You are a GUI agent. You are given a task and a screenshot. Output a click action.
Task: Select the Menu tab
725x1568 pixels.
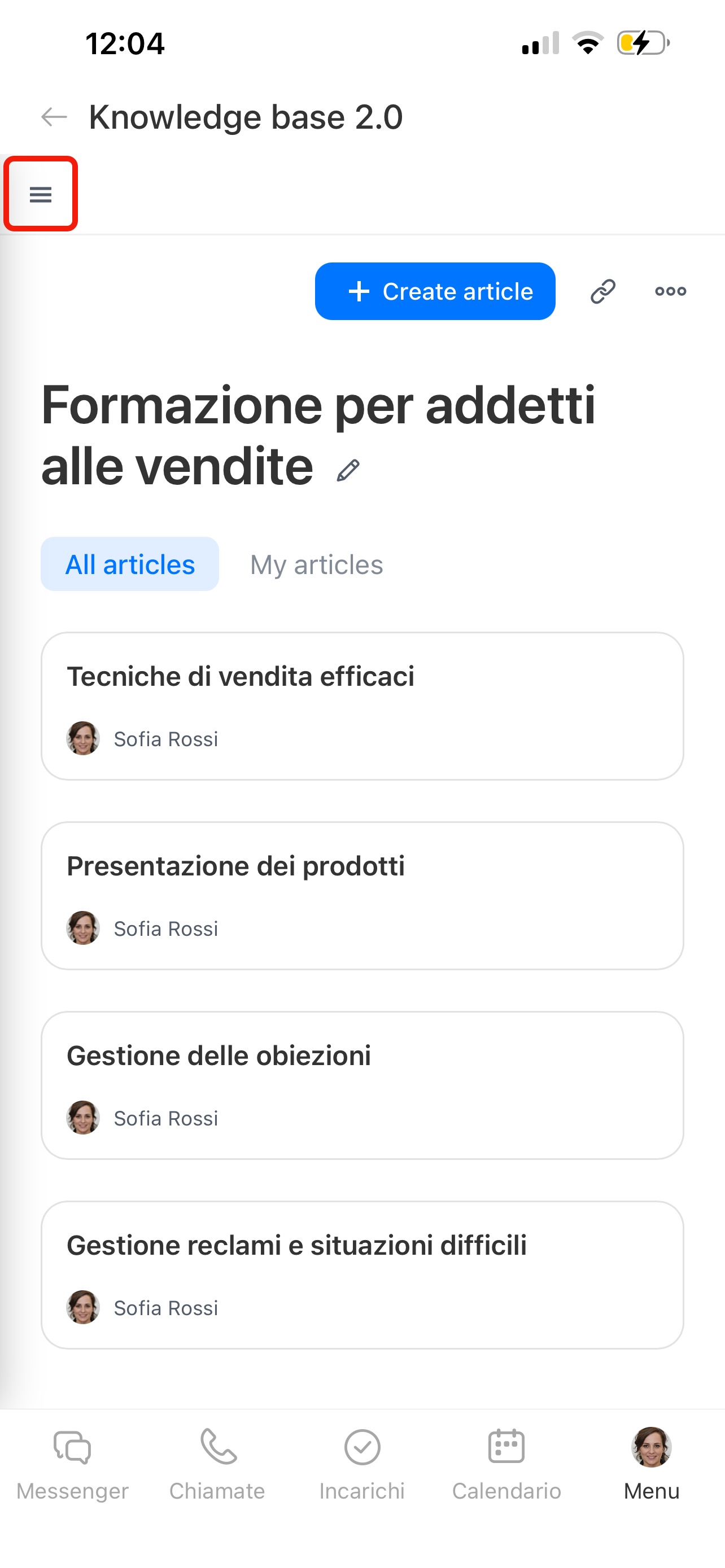click(652, 1465)
